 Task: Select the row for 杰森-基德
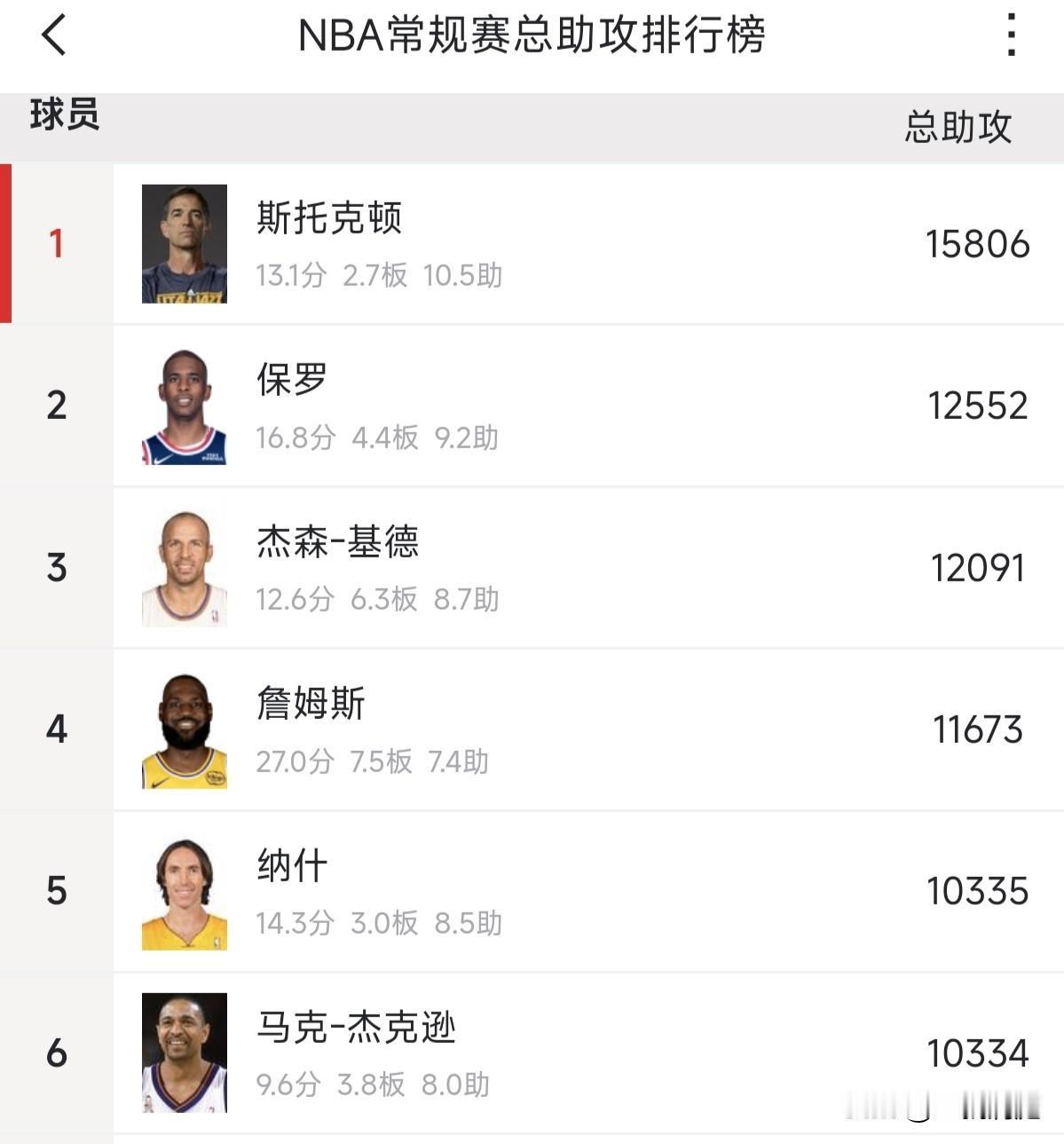(532, 566)
